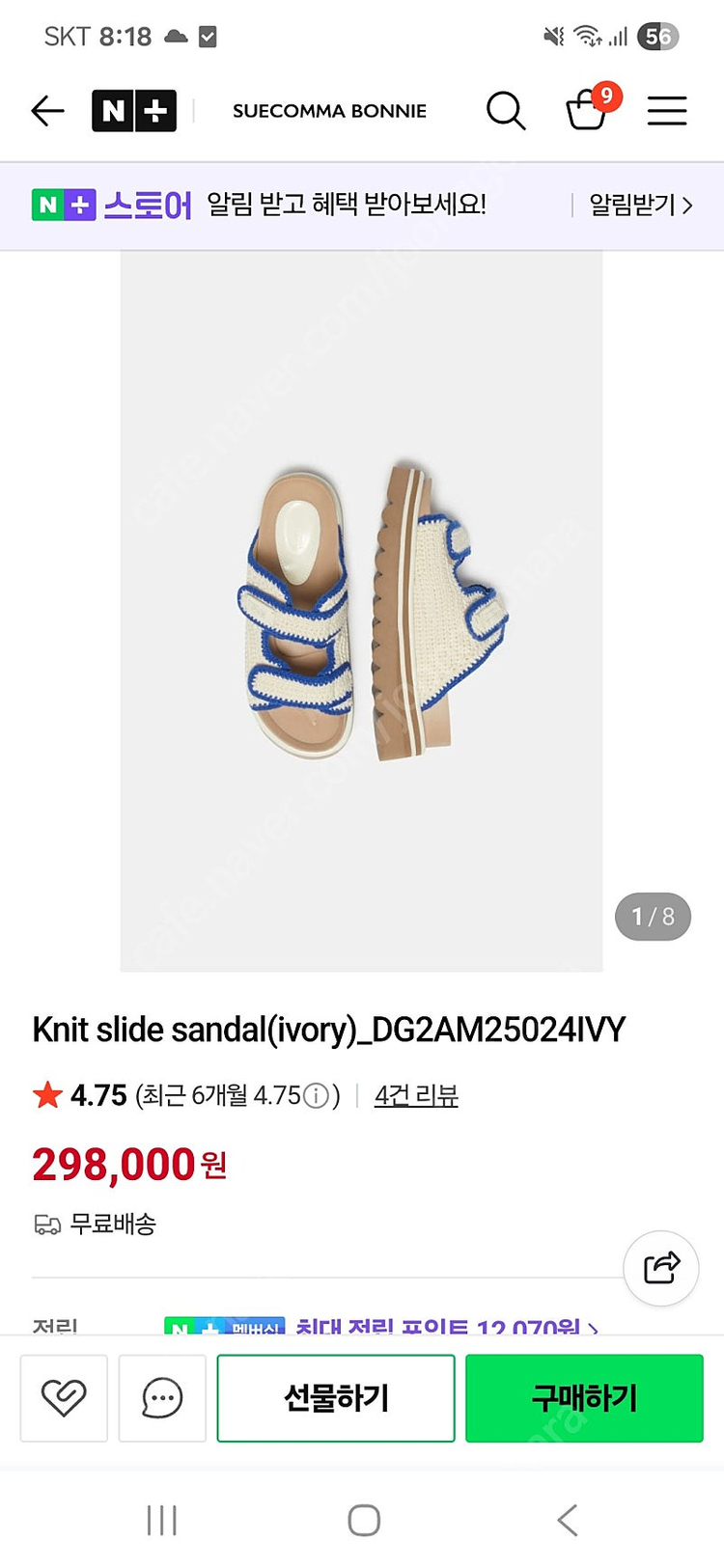Screen dimensions: 724x1568
Task: Open the chat bubble icon
Action: coord(161,1397)
